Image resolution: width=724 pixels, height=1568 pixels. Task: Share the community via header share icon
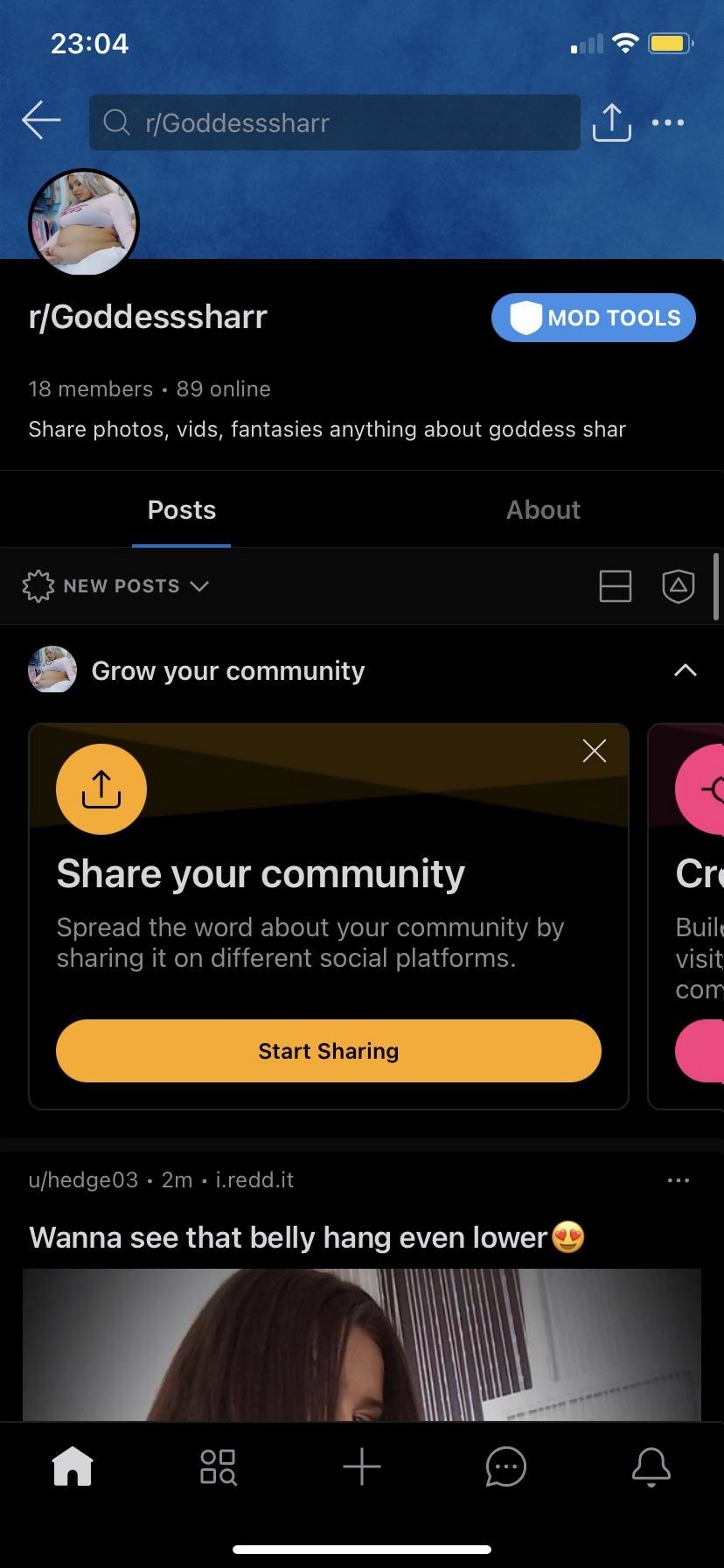[x=611, y=122]
